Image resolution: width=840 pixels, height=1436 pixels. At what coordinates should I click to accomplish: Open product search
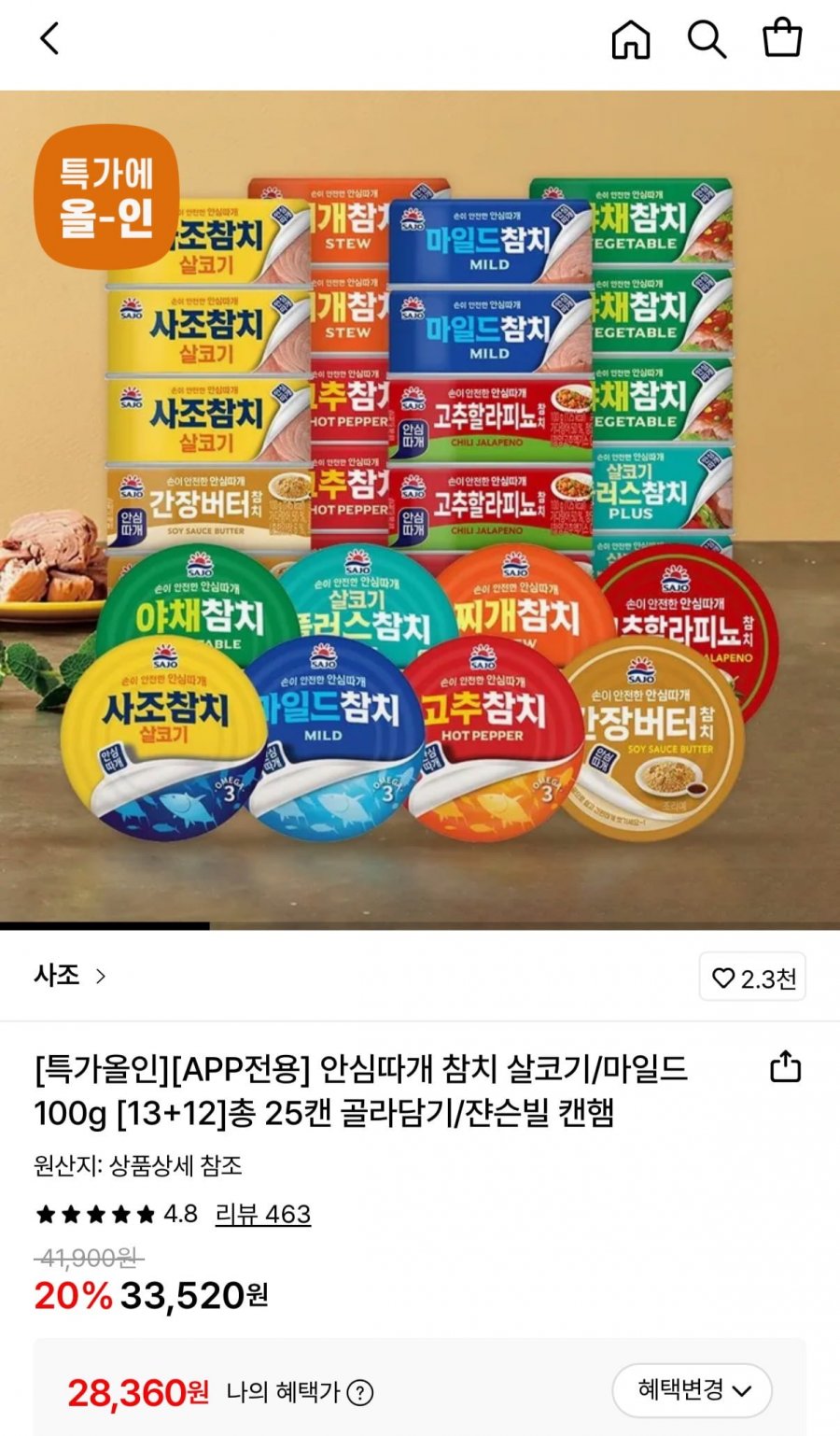coord(707,39)
